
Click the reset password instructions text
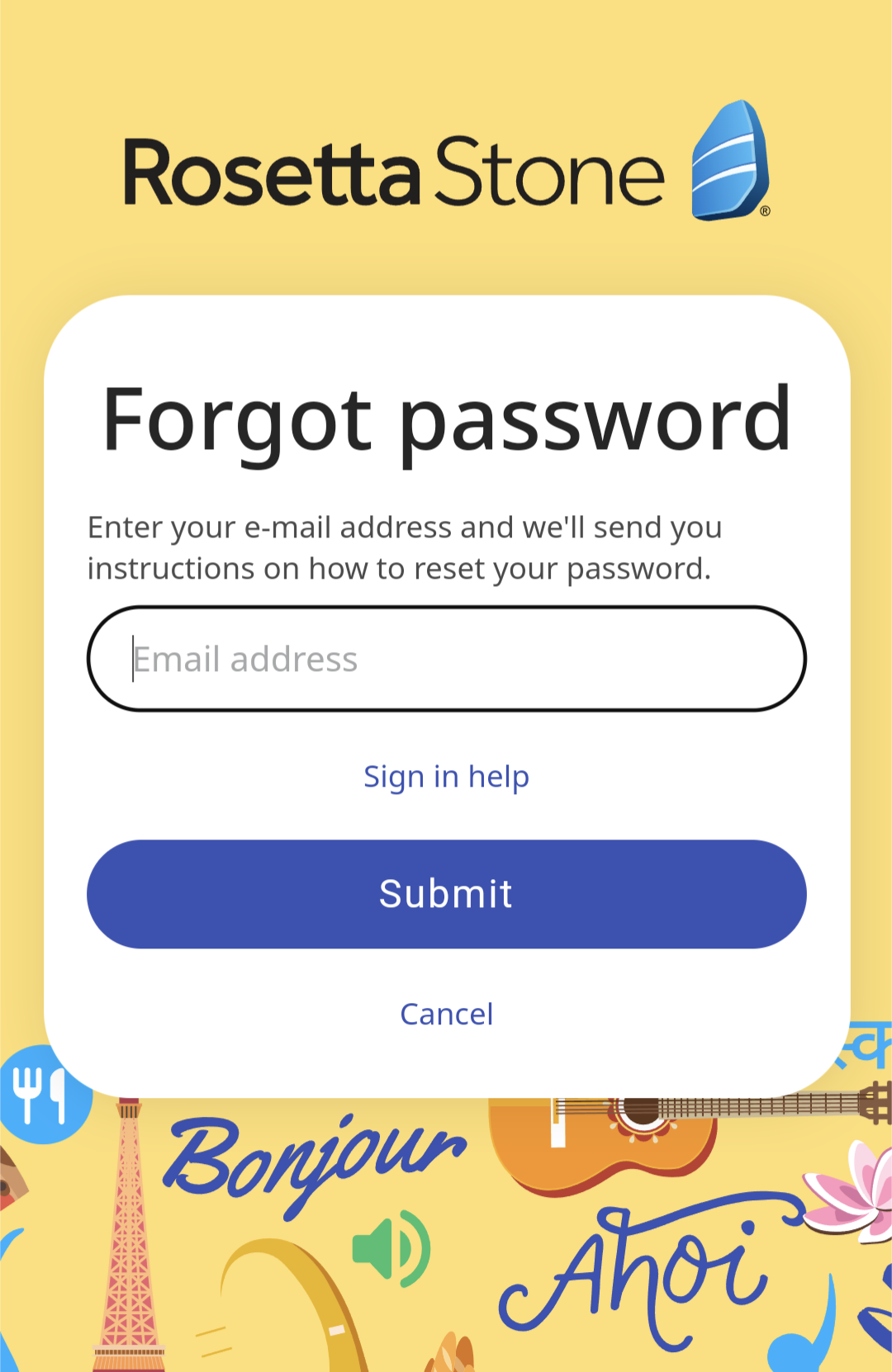pos(405,546)
